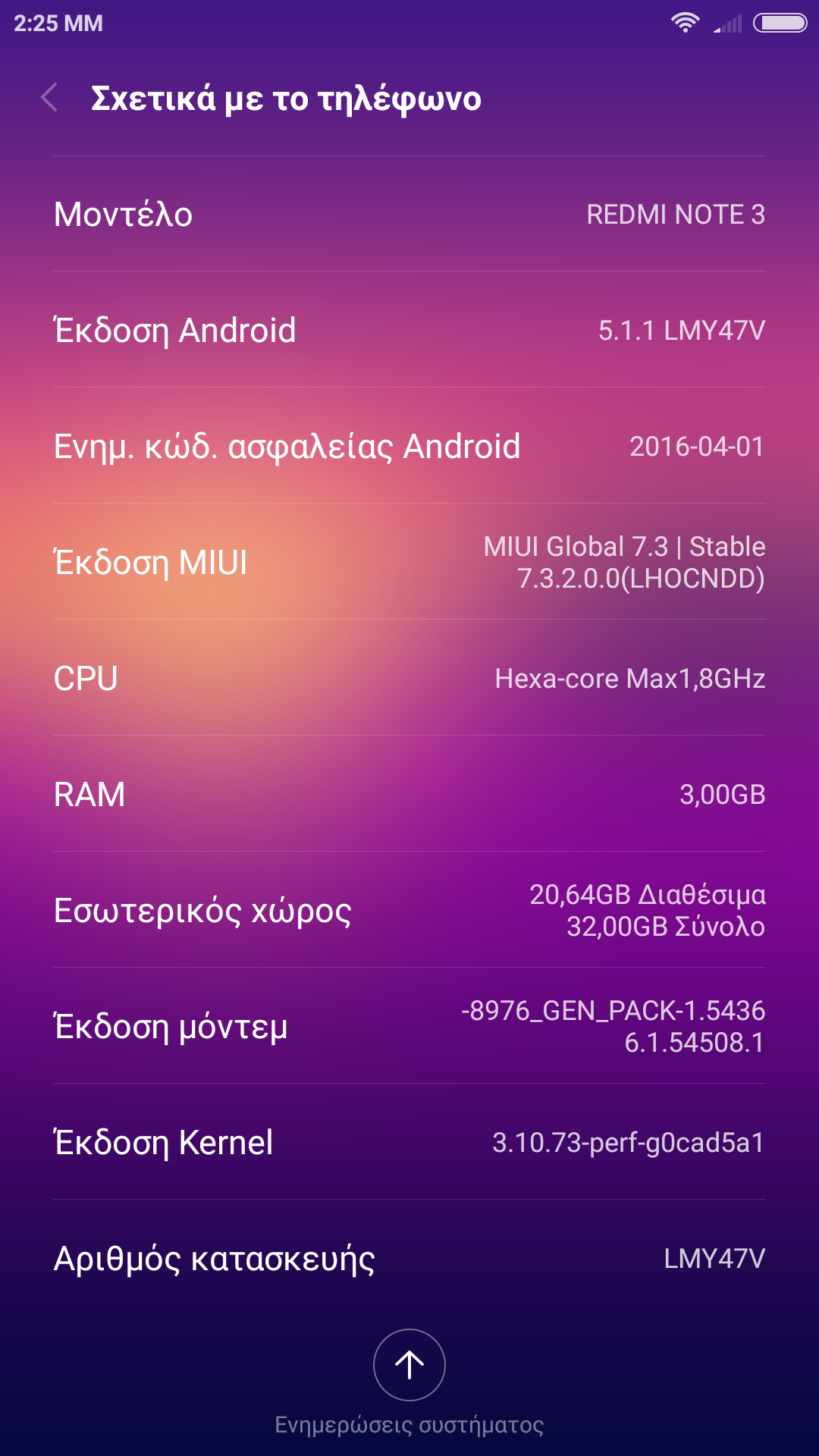Image resolution: width=819 pixels, height=1456 pixels.
Task: Select the Μοντέλο row
Action: [x=409, y=214]
